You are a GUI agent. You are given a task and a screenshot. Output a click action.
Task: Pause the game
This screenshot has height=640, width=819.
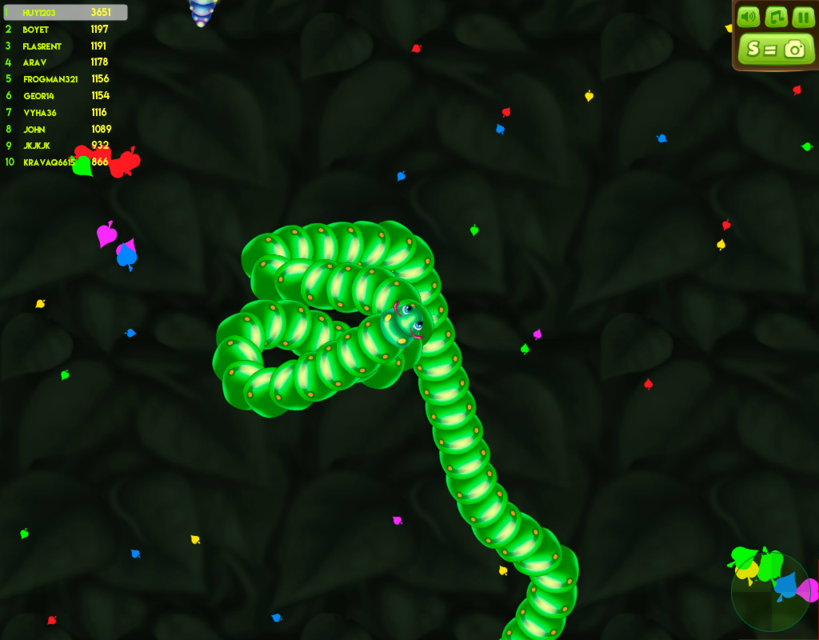pyautogui.click(x=803, y=17)
